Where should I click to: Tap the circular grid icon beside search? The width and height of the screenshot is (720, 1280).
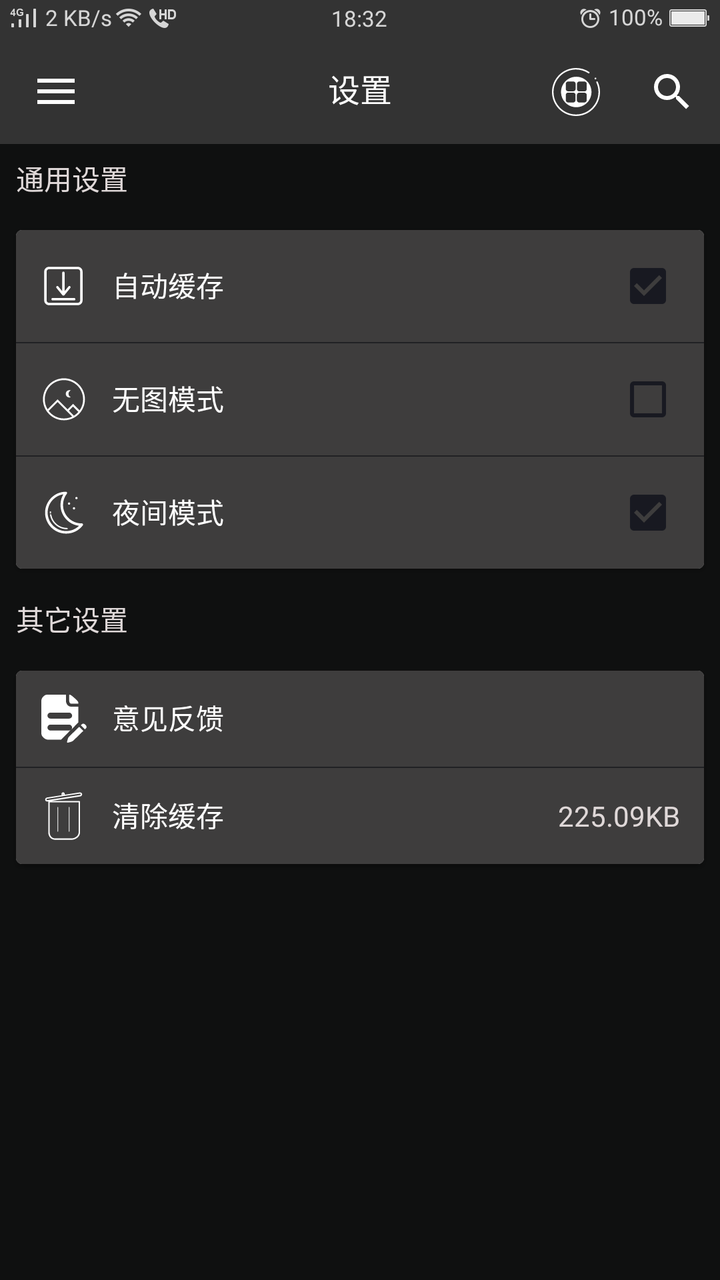tap(575, 91)
